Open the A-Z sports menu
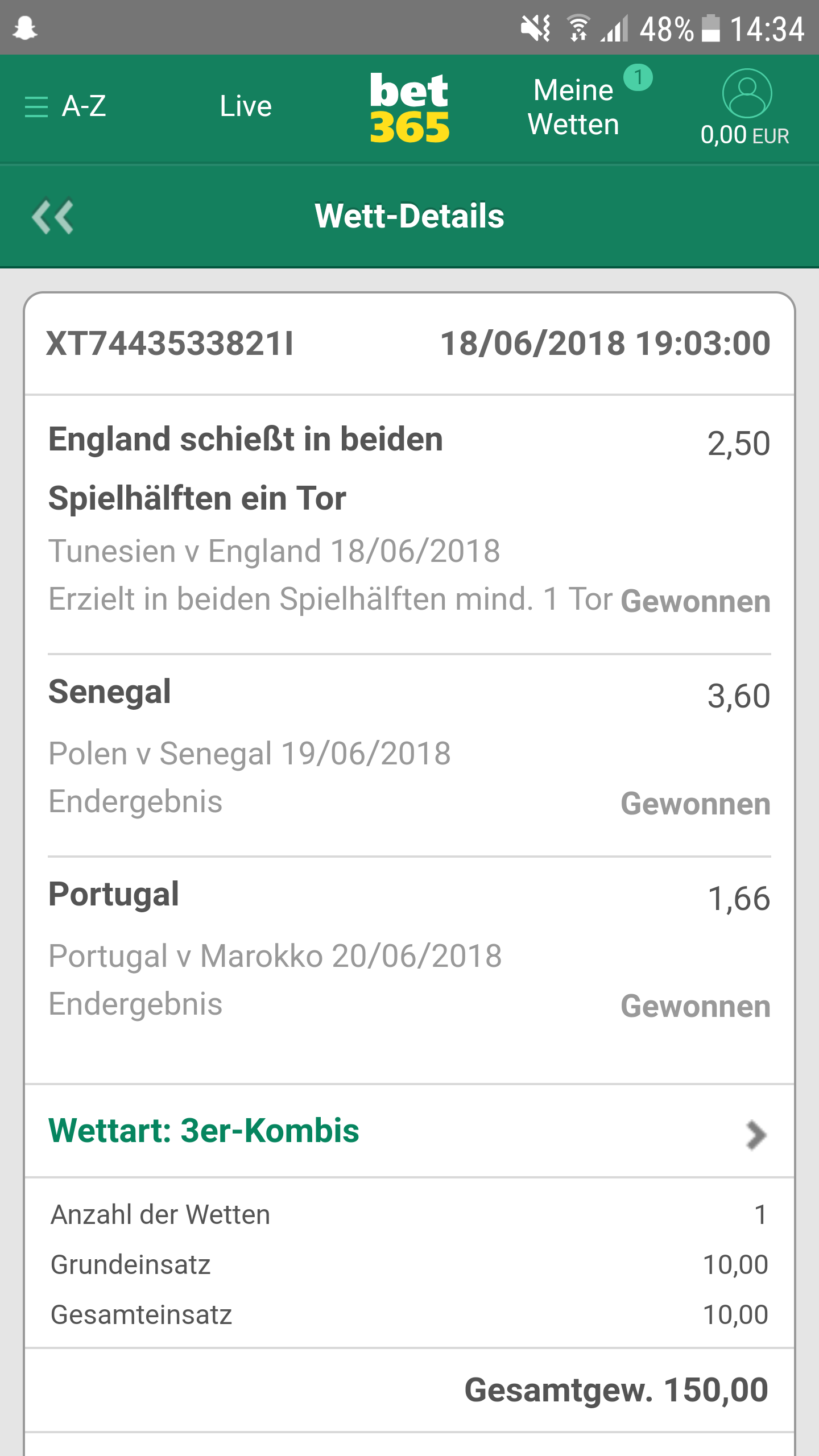 [65, 106]
